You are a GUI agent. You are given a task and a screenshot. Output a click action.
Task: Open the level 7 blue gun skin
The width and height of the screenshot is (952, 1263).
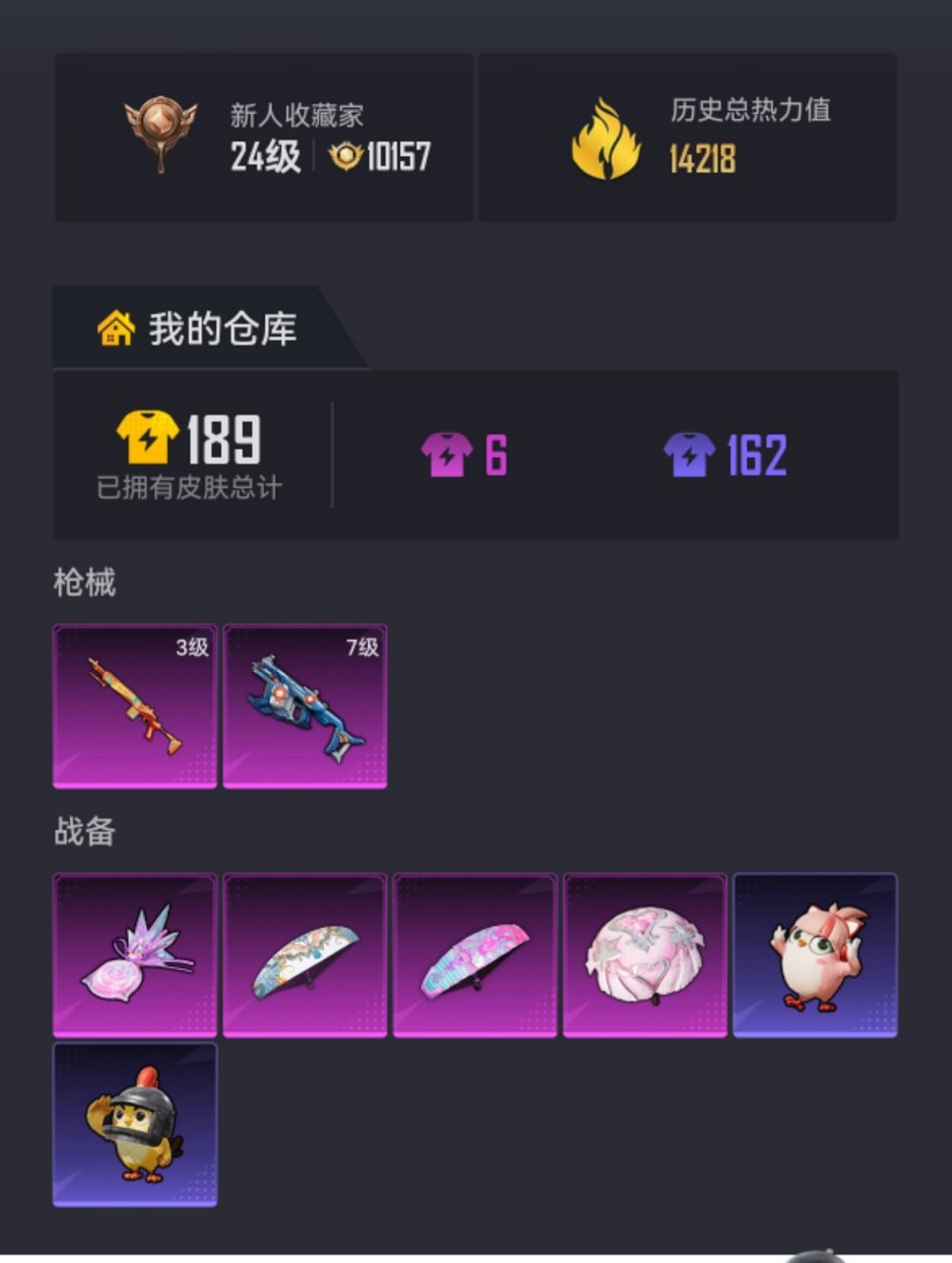[x=305, y=707]
